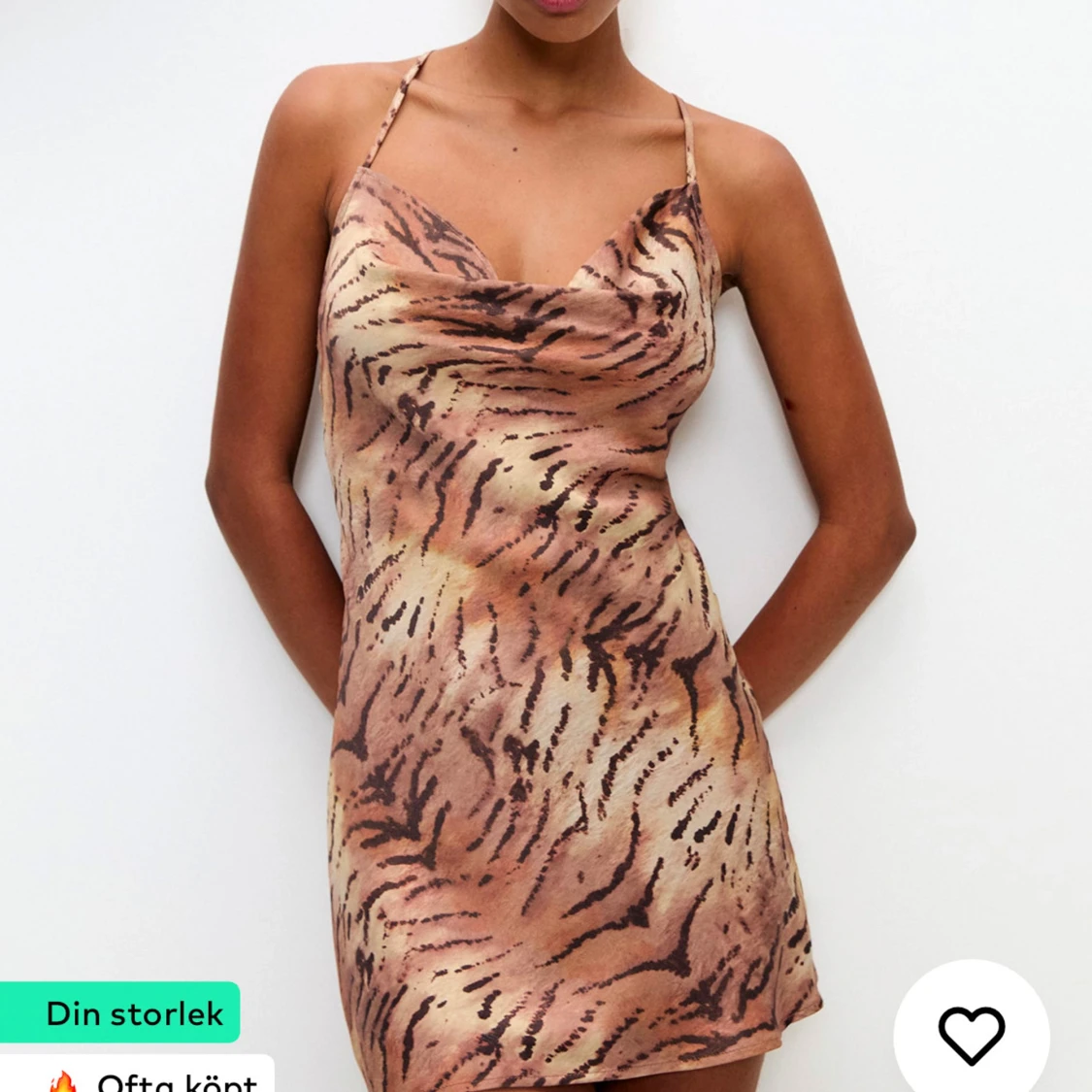Add this tiger print dress to wishlist

pos(971,1035)
